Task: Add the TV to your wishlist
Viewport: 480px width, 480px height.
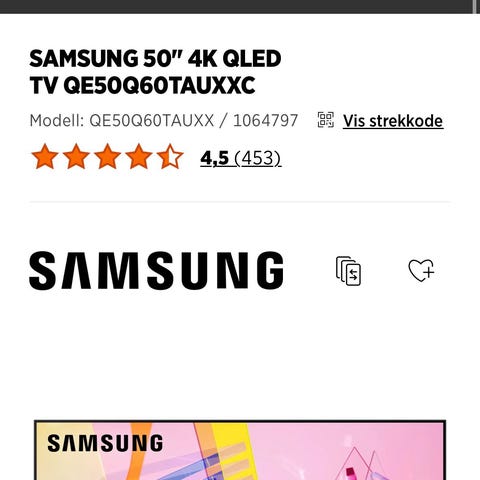Action: click(x=421, y=270)
